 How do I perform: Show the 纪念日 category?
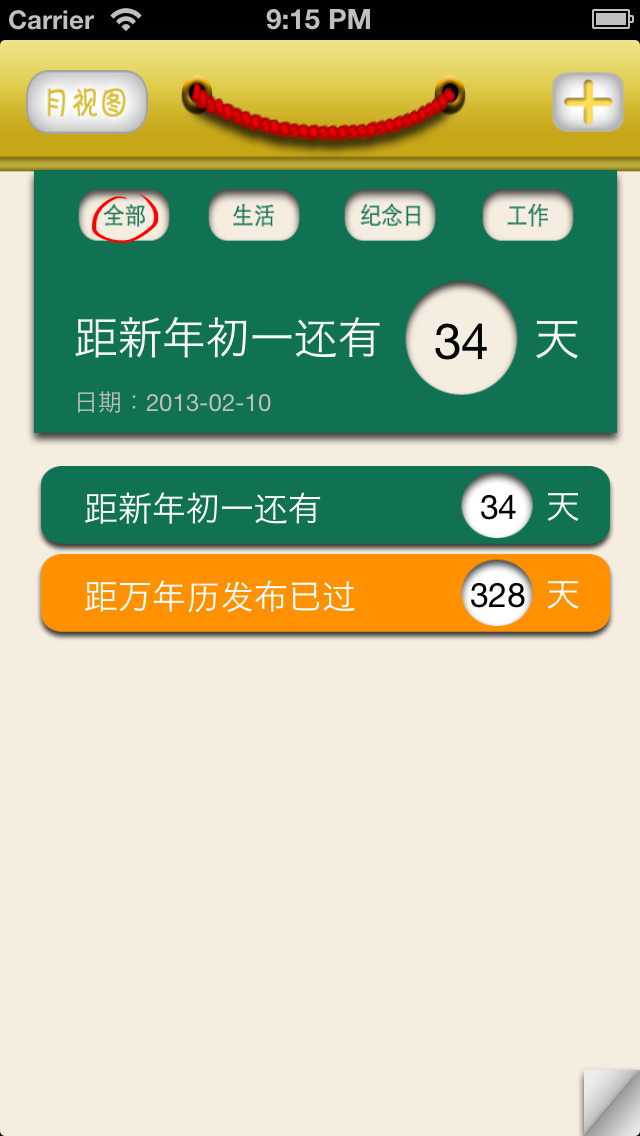click(x=390, y=216)
